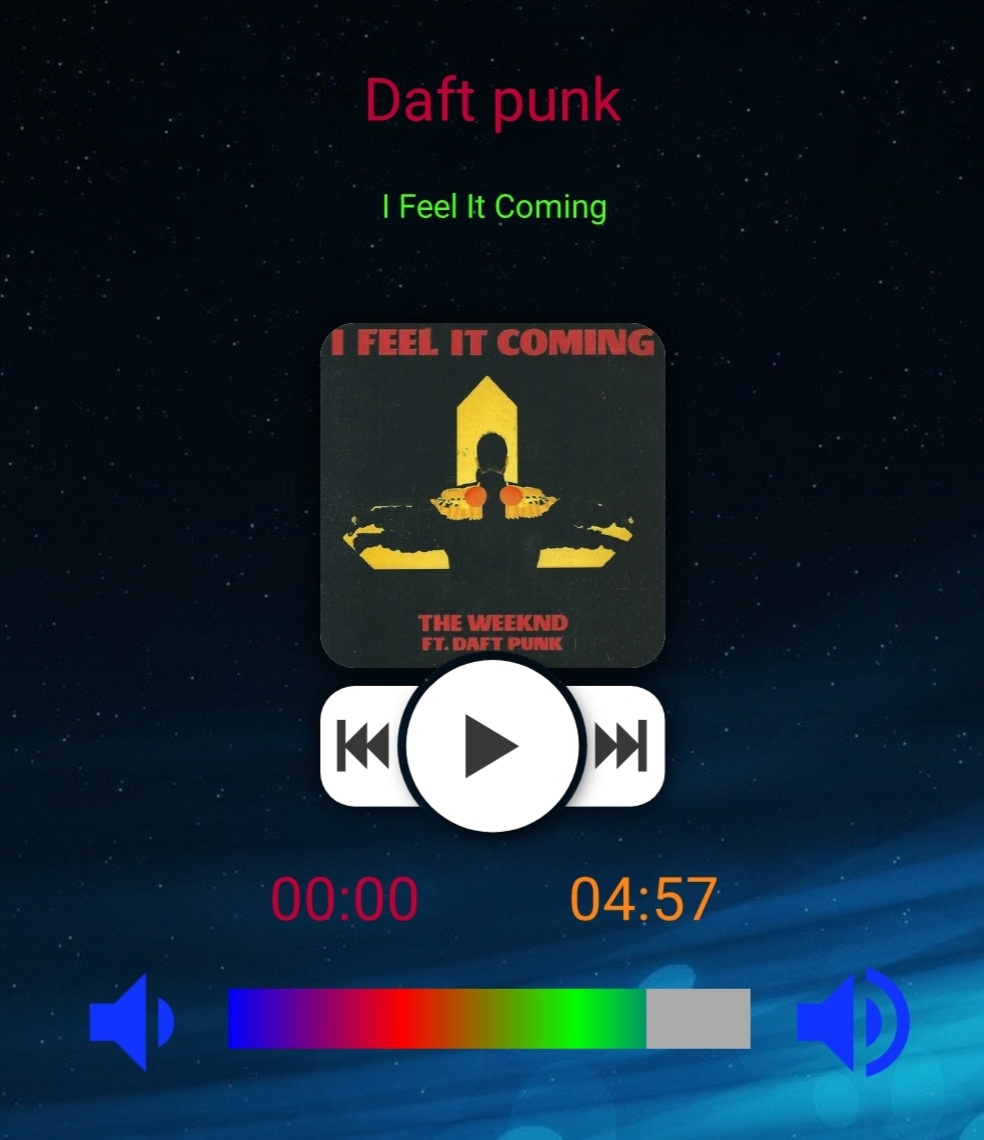Image resolution: width=984 pixels, height=1140 pixels.
Task: Raise volume with the loud speaker icon
Action: (x=853, y=1021)
